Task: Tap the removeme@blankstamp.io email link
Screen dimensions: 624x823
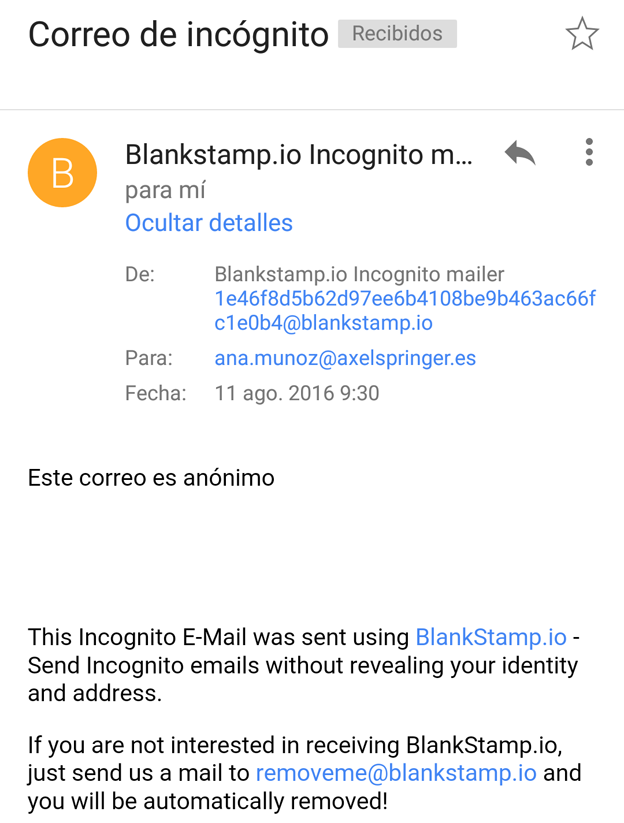Action: [396, 773]
